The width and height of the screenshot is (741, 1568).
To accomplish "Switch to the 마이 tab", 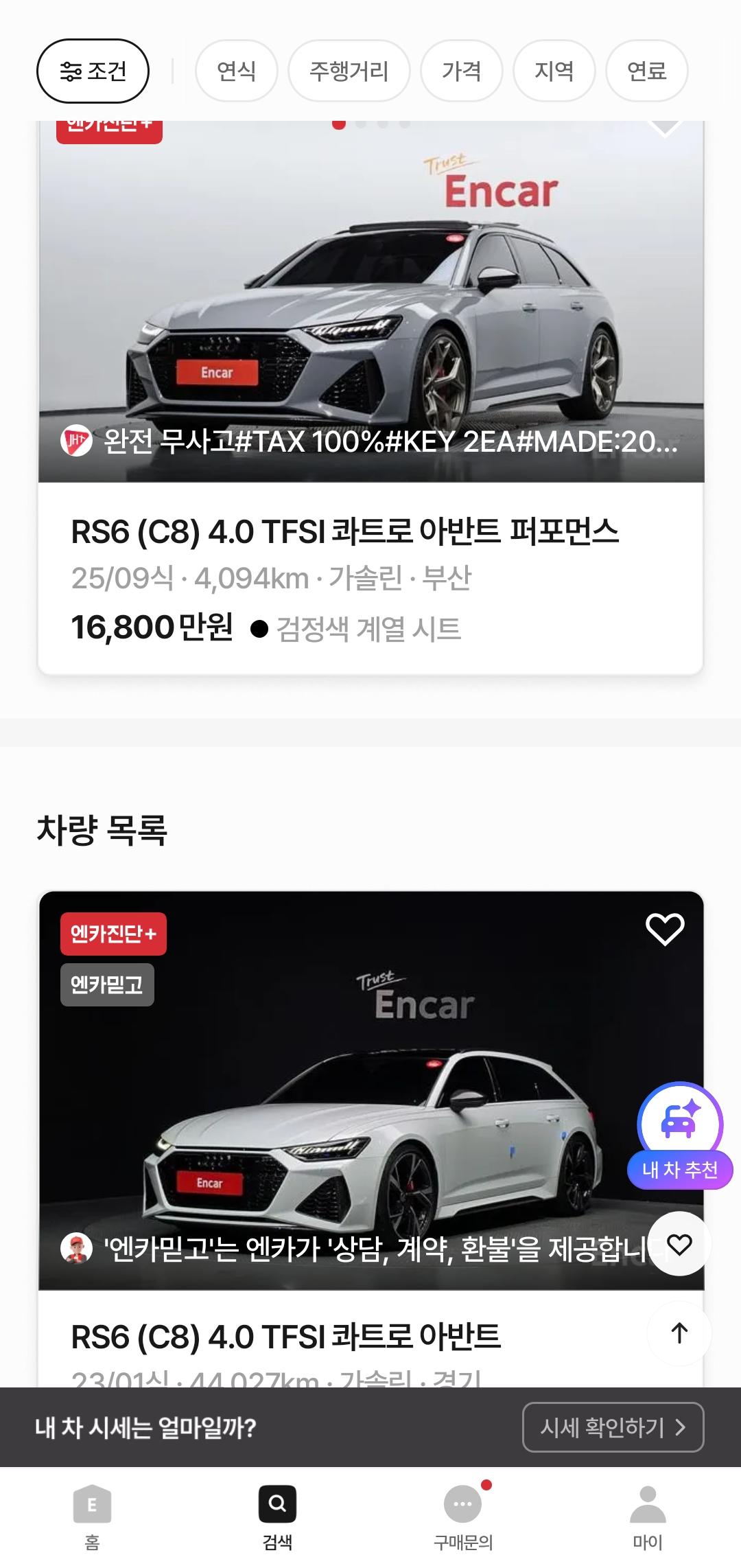I will click(648, 1519).
